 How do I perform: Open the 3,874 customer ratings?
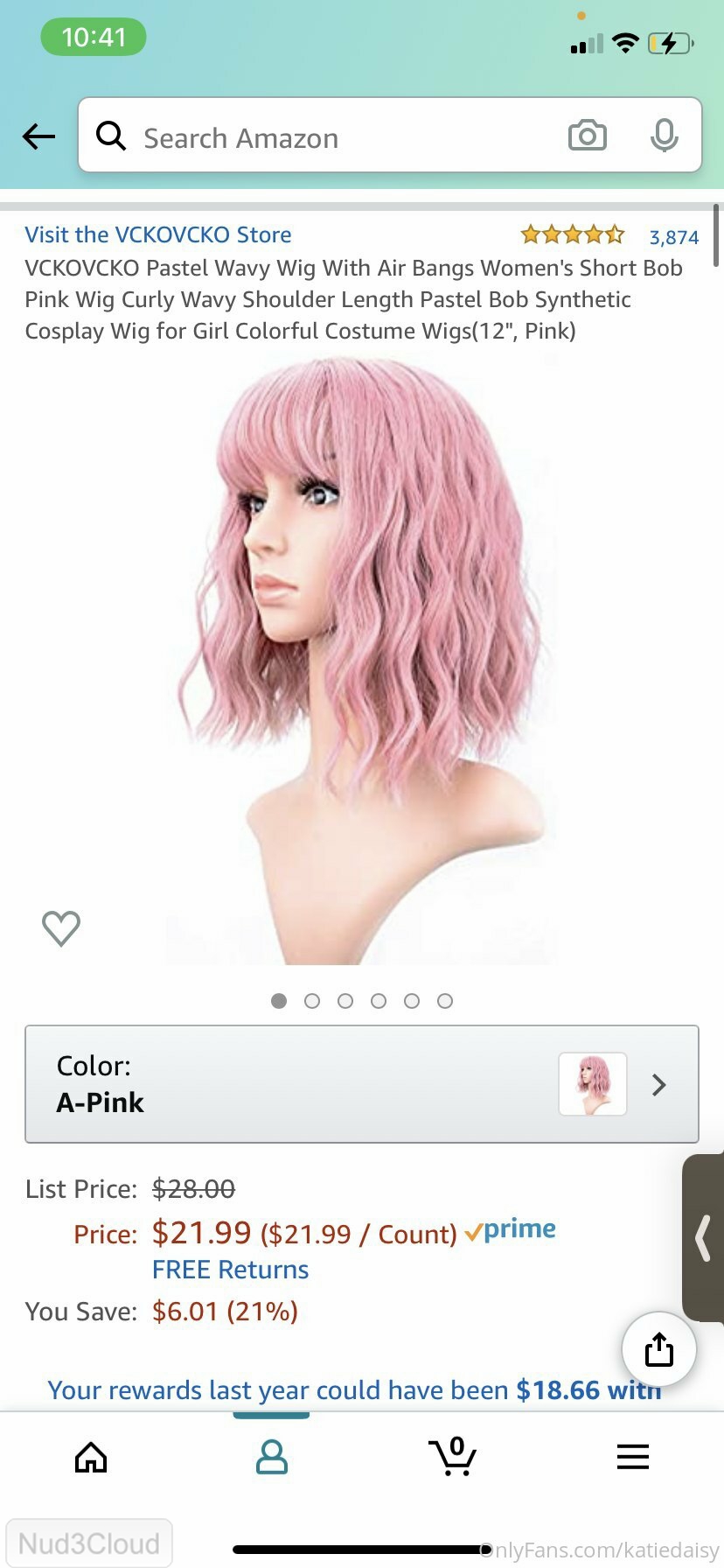(x=673, y=237)
